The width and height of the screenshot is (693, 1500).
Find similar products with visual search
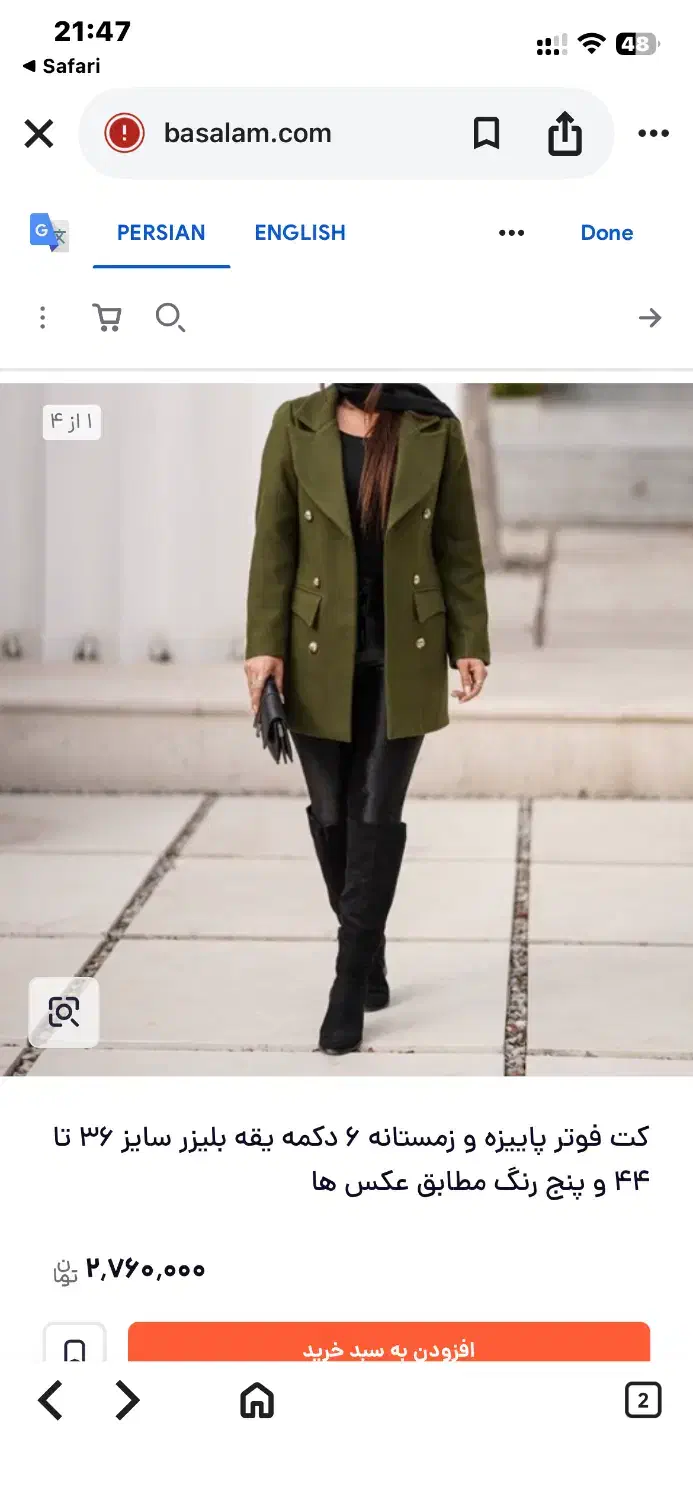(x=64, y=1012)
